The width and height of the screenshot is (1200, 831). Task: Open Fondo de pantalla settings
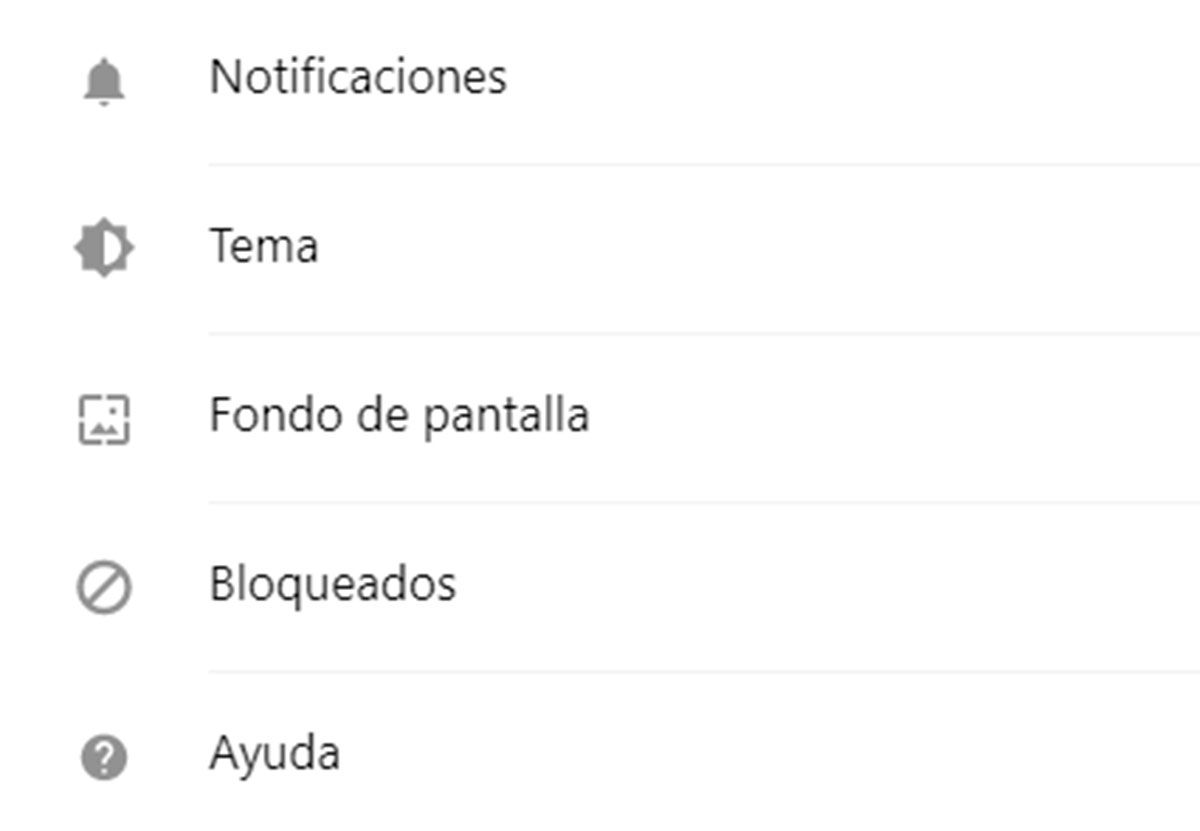tap(399, 416)
